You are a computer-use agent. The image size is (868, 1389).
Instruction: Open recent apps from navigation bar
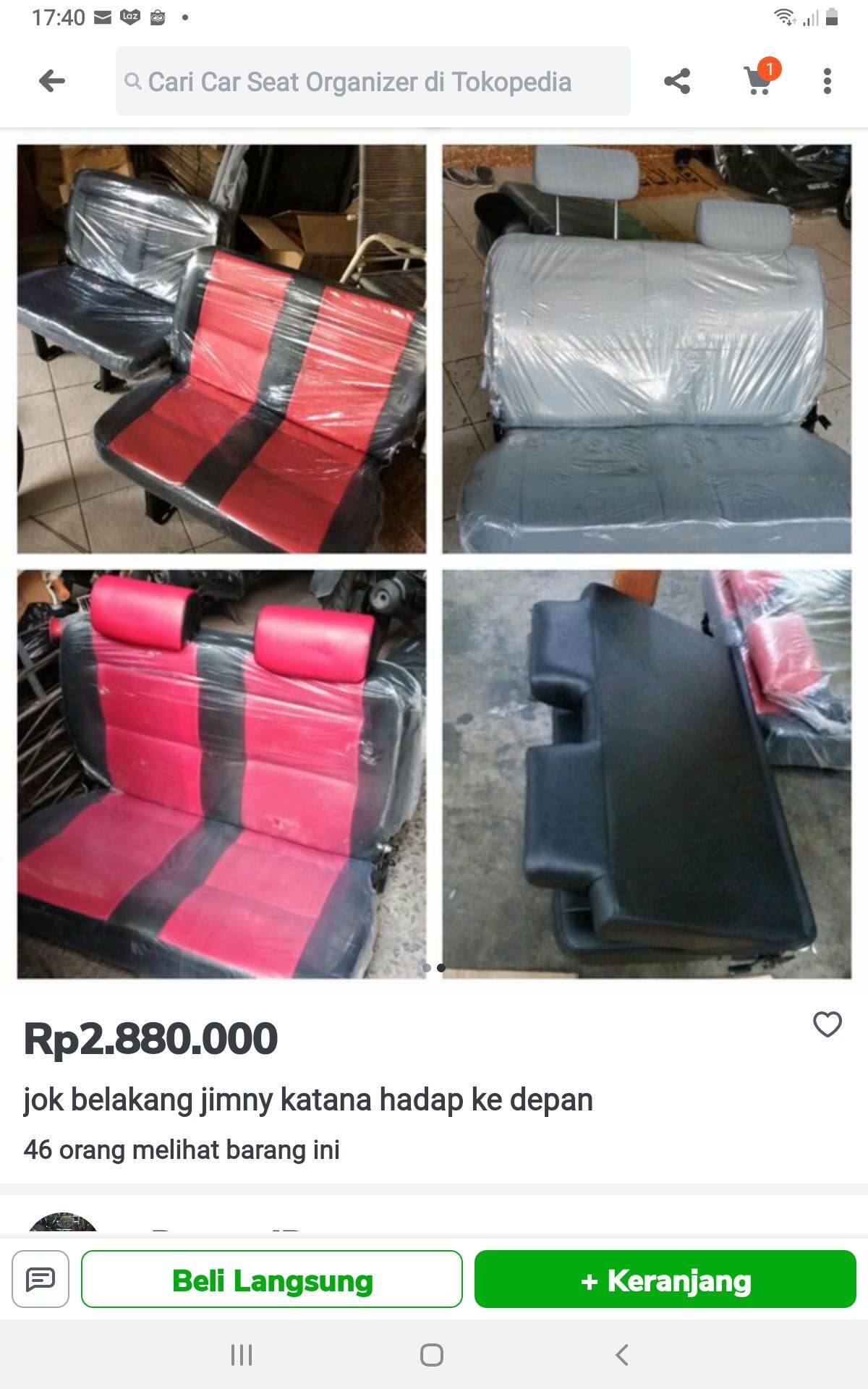tap(242, 1355)
